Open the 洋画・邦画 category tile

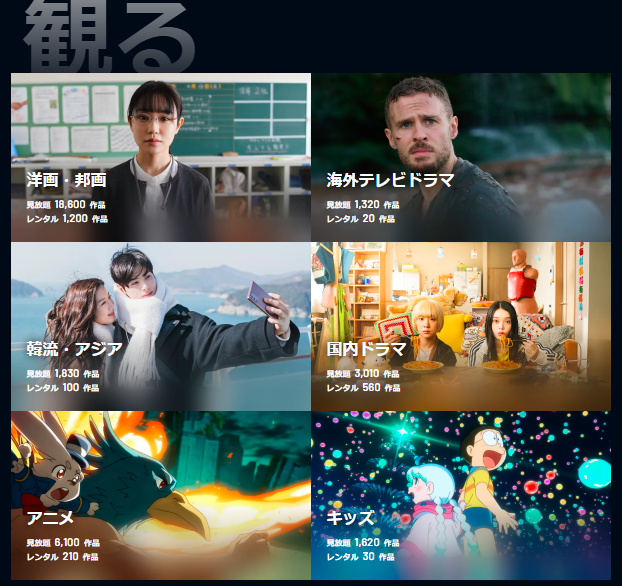coord(160,157)
